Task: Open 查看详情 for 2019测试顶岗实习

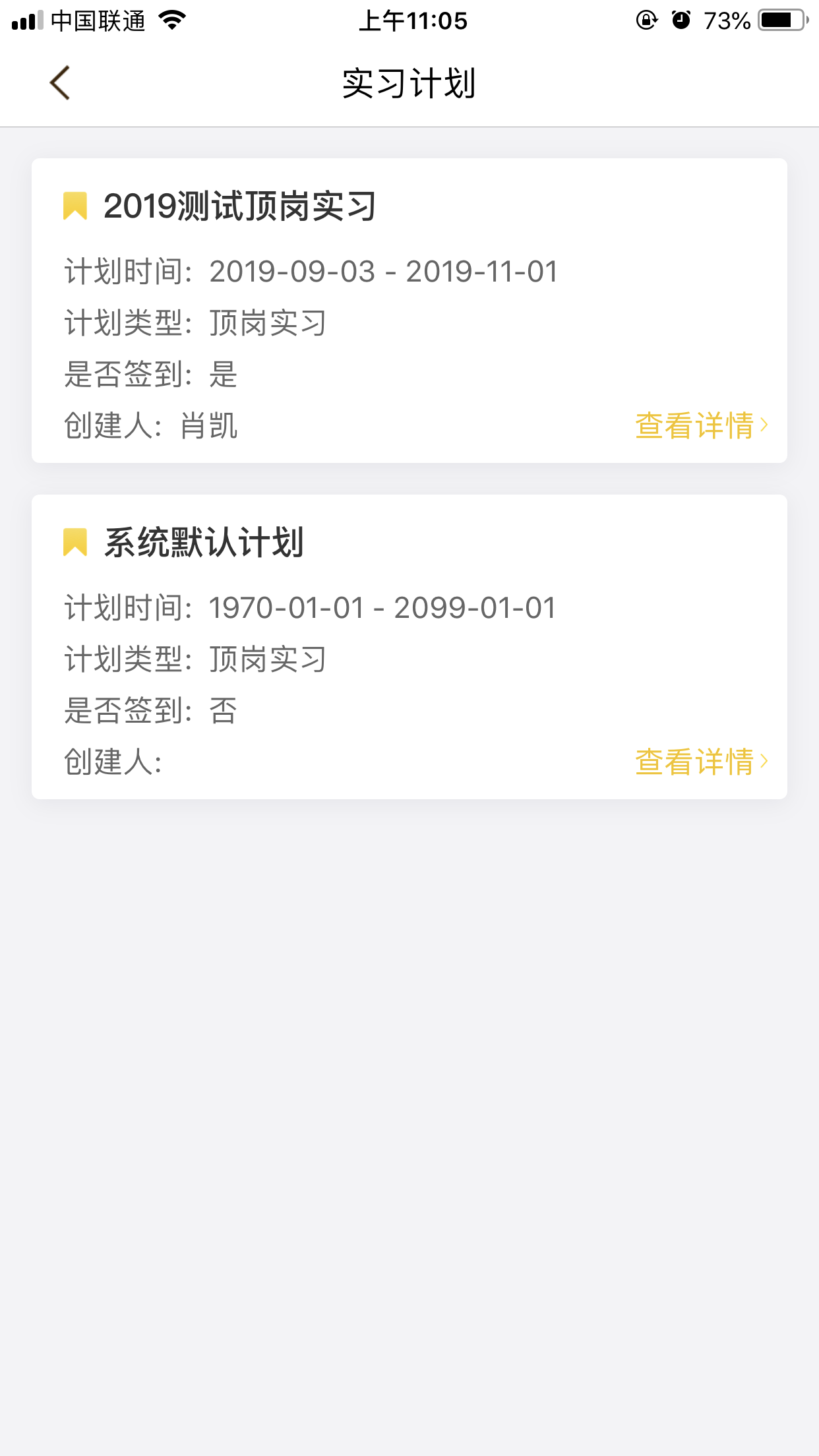Action: [700, 425]
